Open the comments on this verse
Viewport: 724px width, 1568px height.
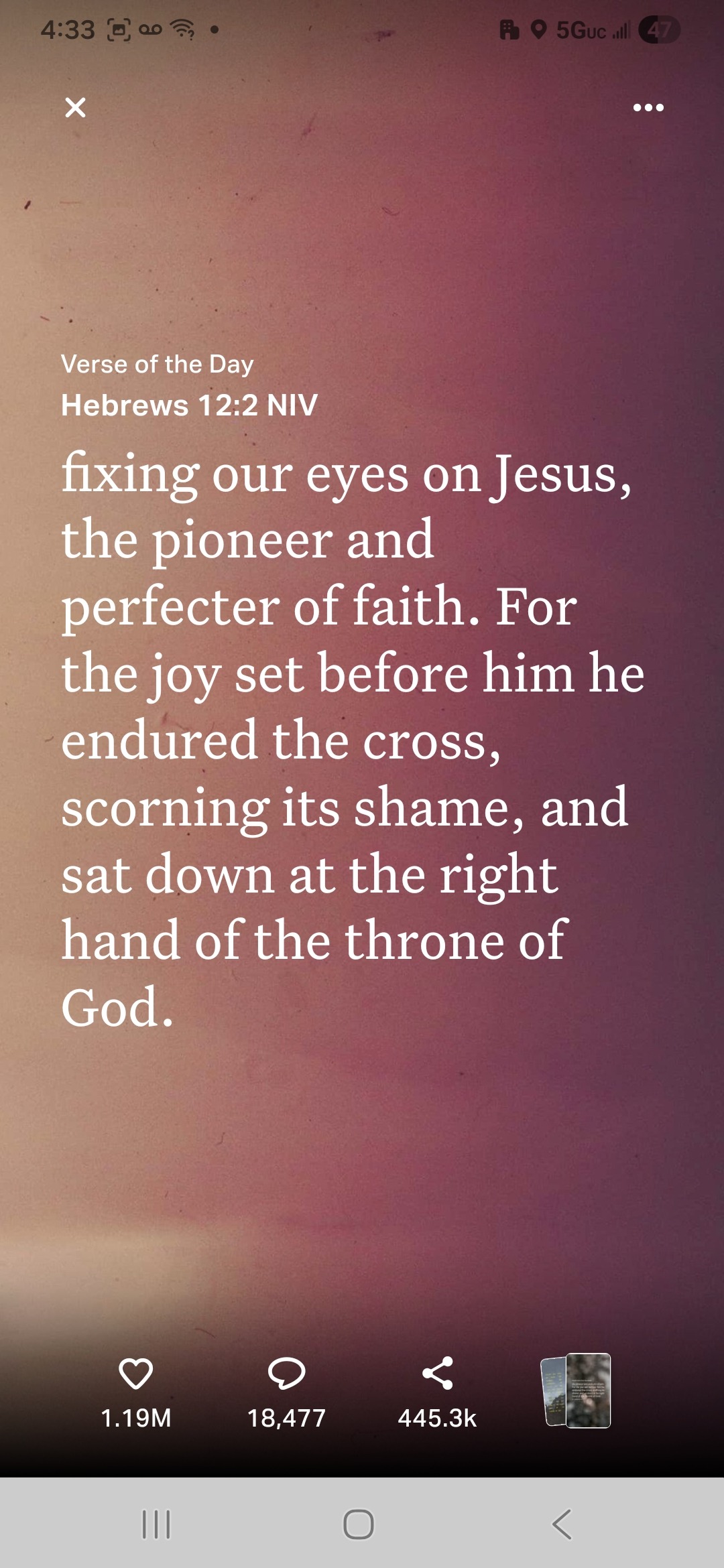pyautogui.click(x=286, y=1372)
